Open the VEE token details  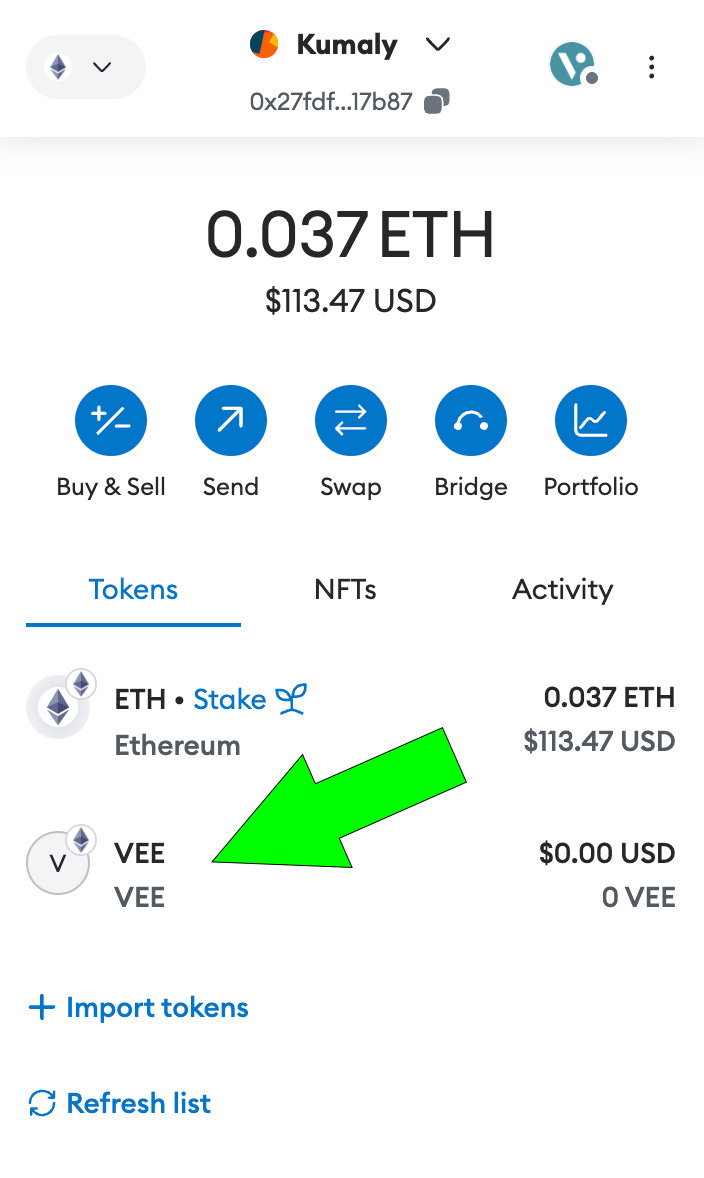[351, 874]
